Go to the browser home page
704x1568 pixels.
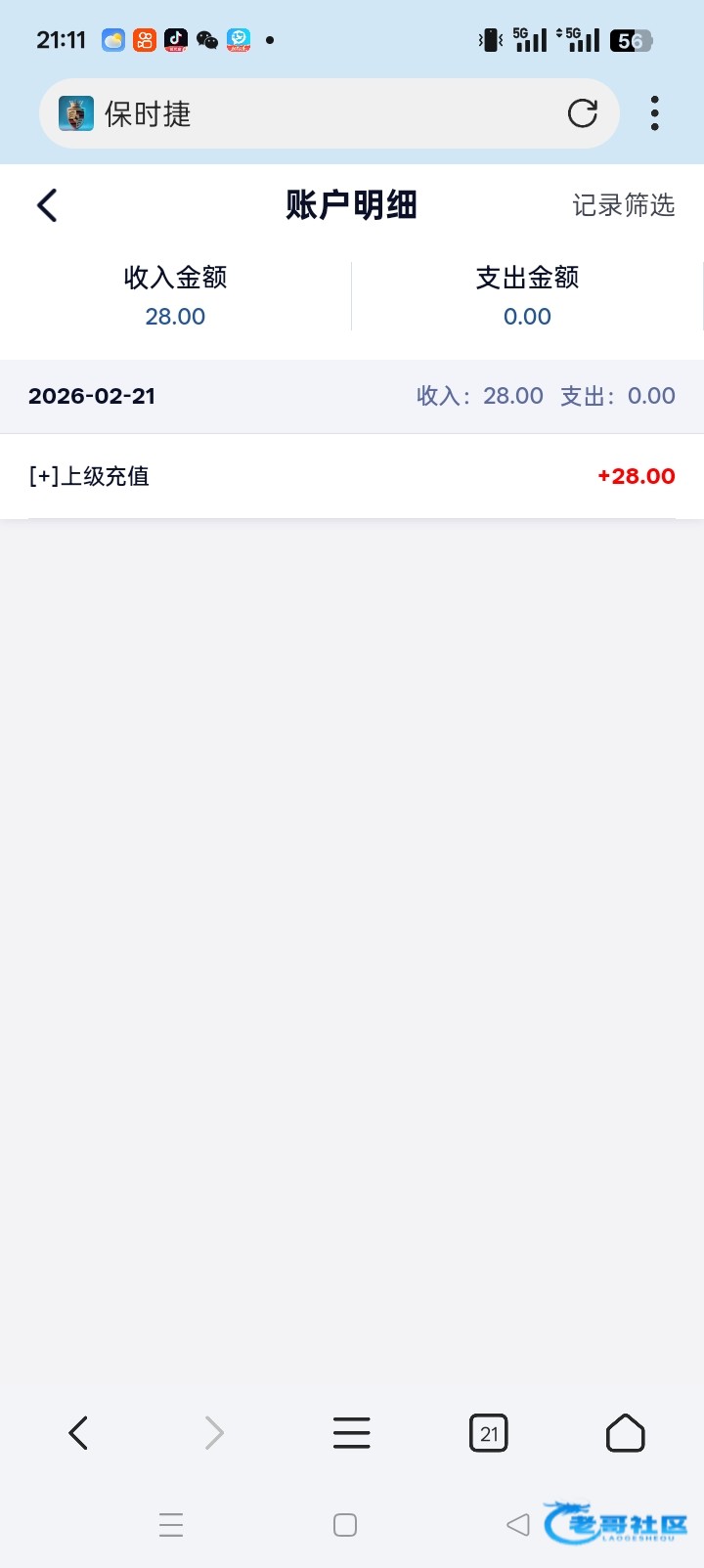click(x=626, y=1433)
